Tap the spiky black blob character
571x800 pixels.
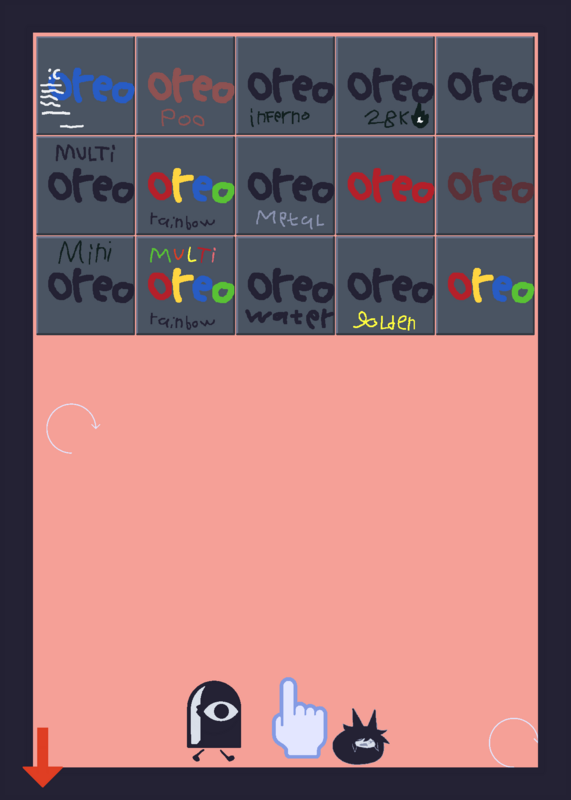361,737
